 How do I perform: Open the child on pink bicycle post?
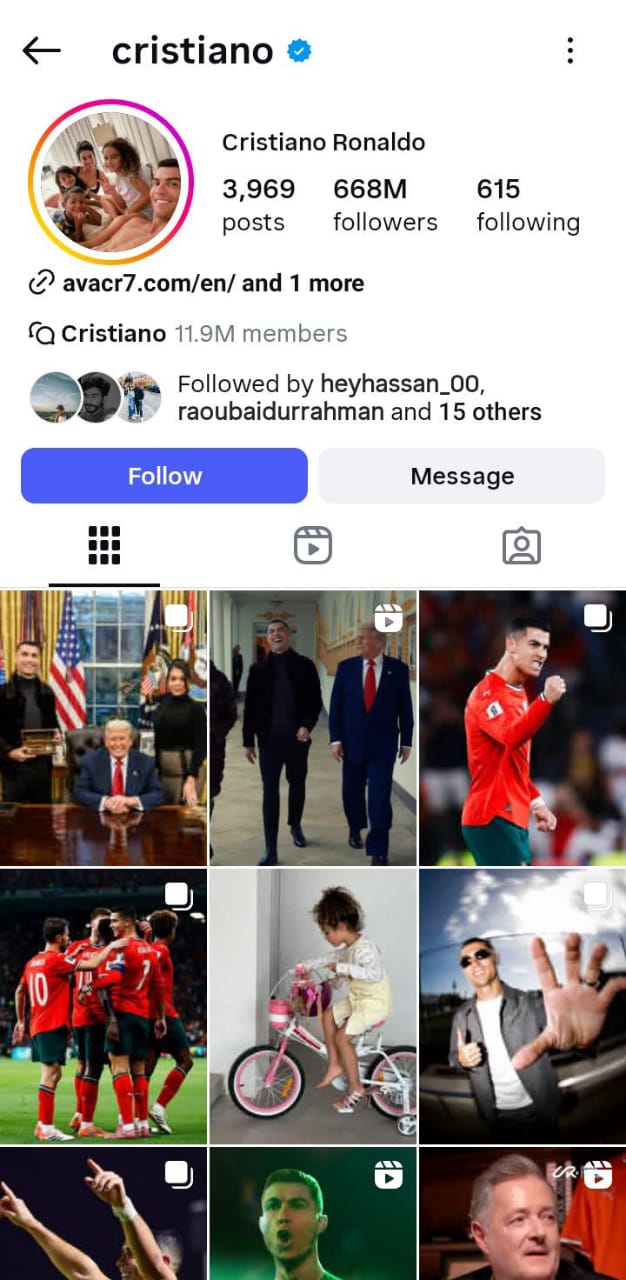(x=313, y=1006)
